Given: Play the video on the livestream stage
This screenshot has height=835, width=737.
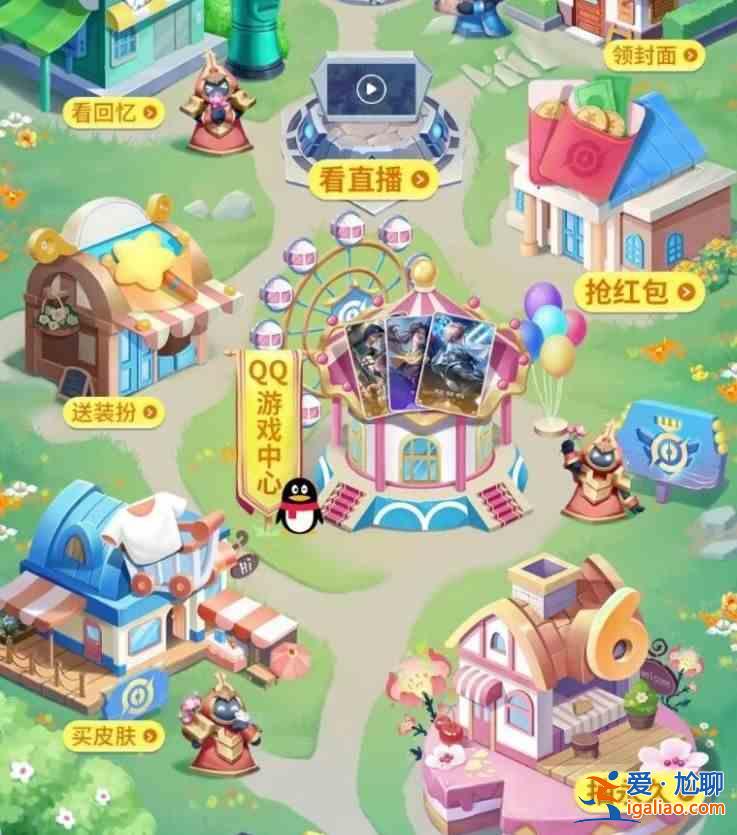Looking at the screenshot, I should (x=371, y=90).
